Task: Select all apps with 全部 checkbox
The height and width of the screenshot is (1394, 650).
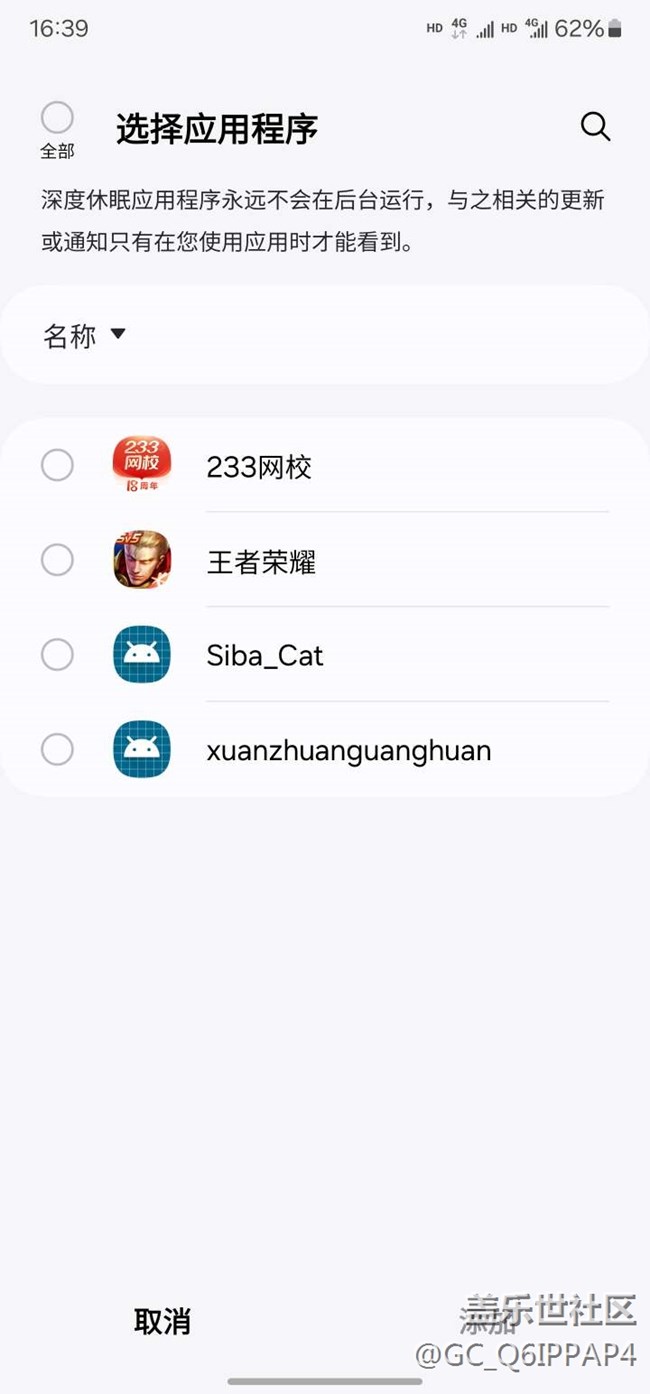Action: 57,118
